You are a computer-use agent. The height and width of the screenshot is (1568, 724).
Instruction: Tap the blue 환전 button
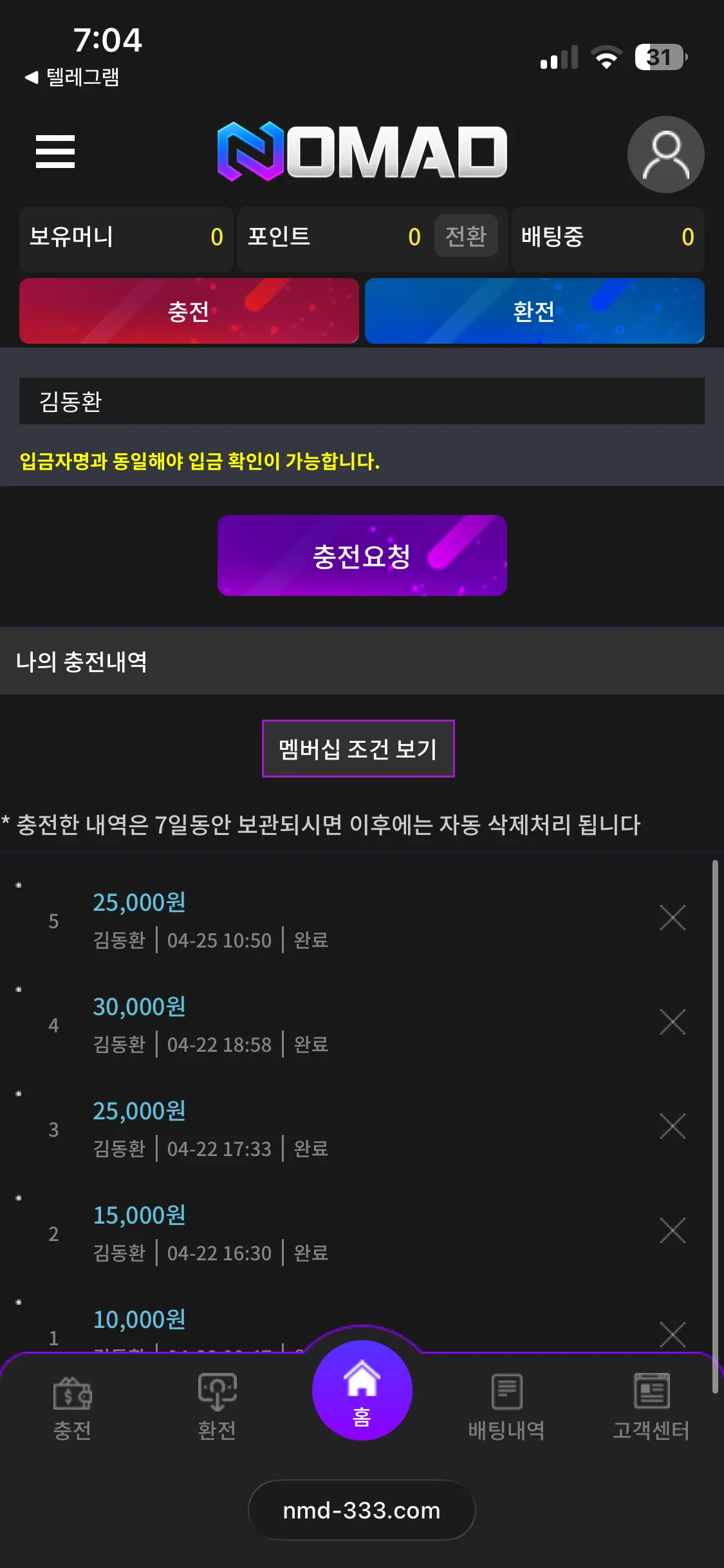[534, 311]
